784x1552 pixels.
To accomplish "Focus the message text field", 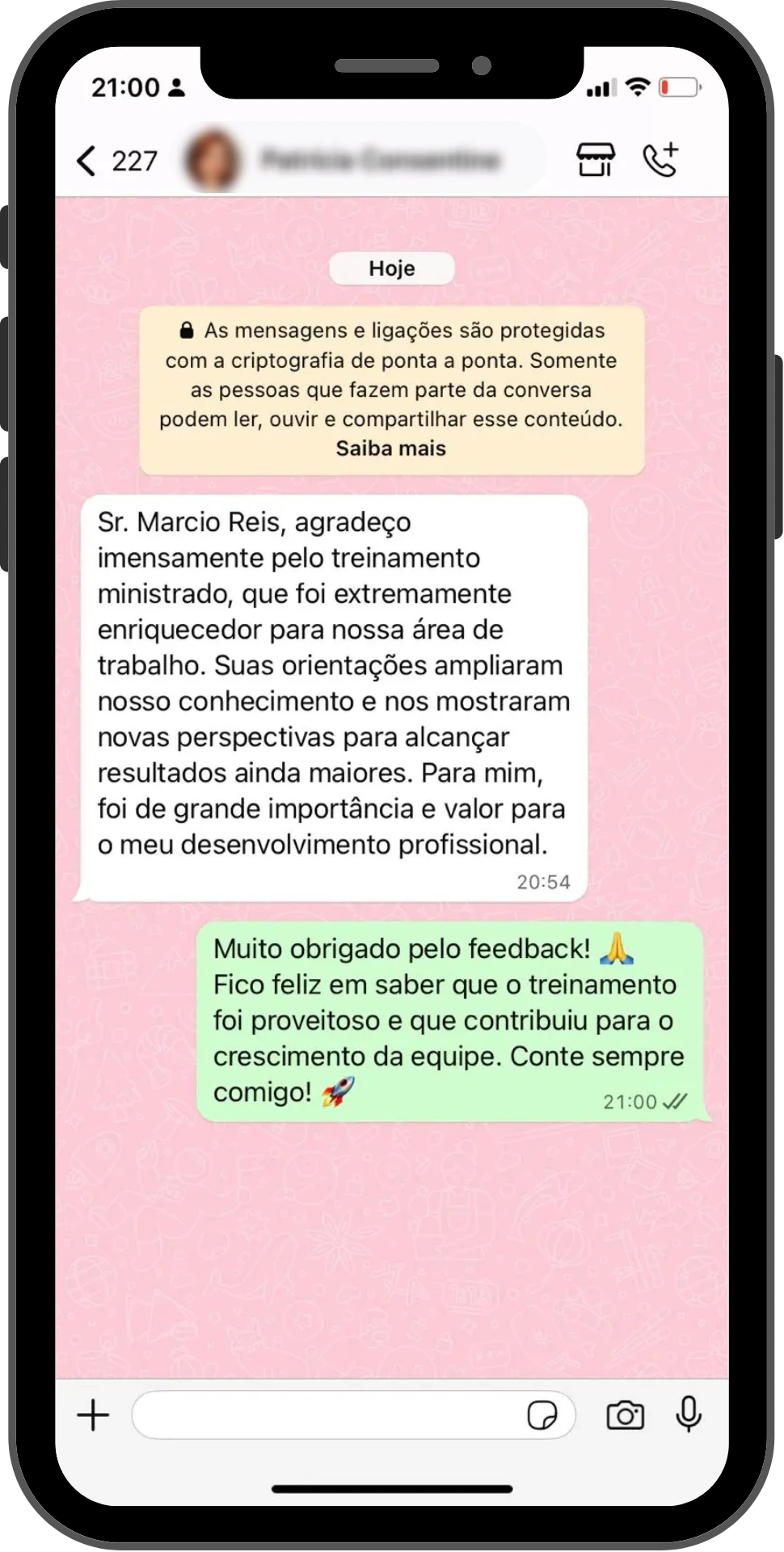I will point(323,1415).
